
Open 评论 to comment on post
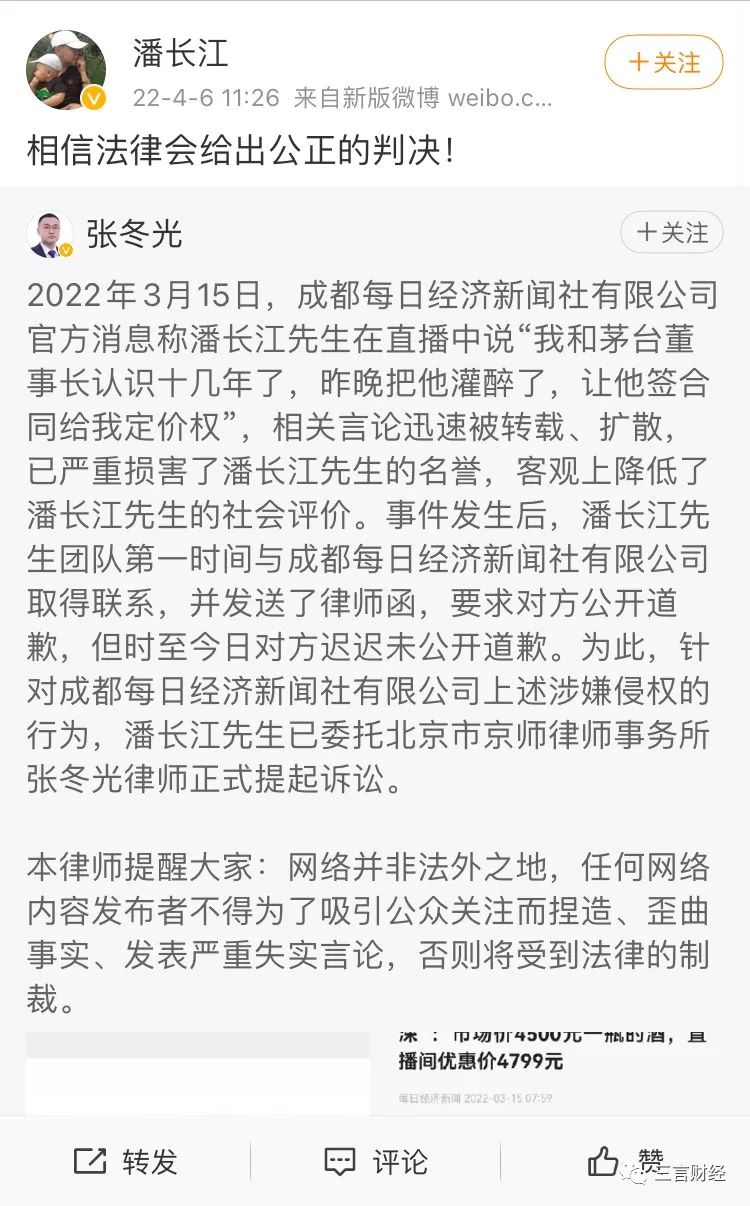pyautogui.click(x=375, y=1161)
